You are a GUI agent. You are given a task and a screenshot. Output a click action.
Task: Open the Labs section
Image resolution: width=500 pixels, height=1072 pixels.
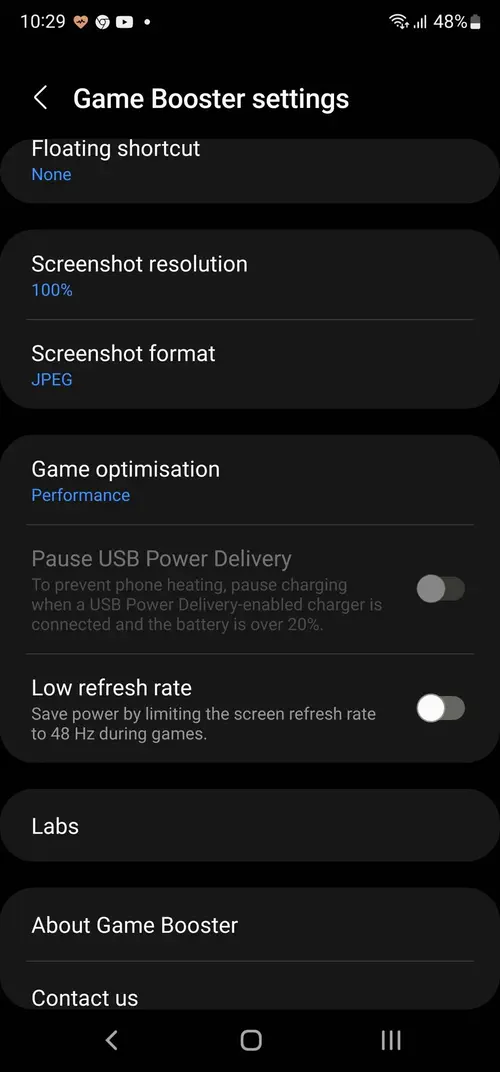(250, 826)
